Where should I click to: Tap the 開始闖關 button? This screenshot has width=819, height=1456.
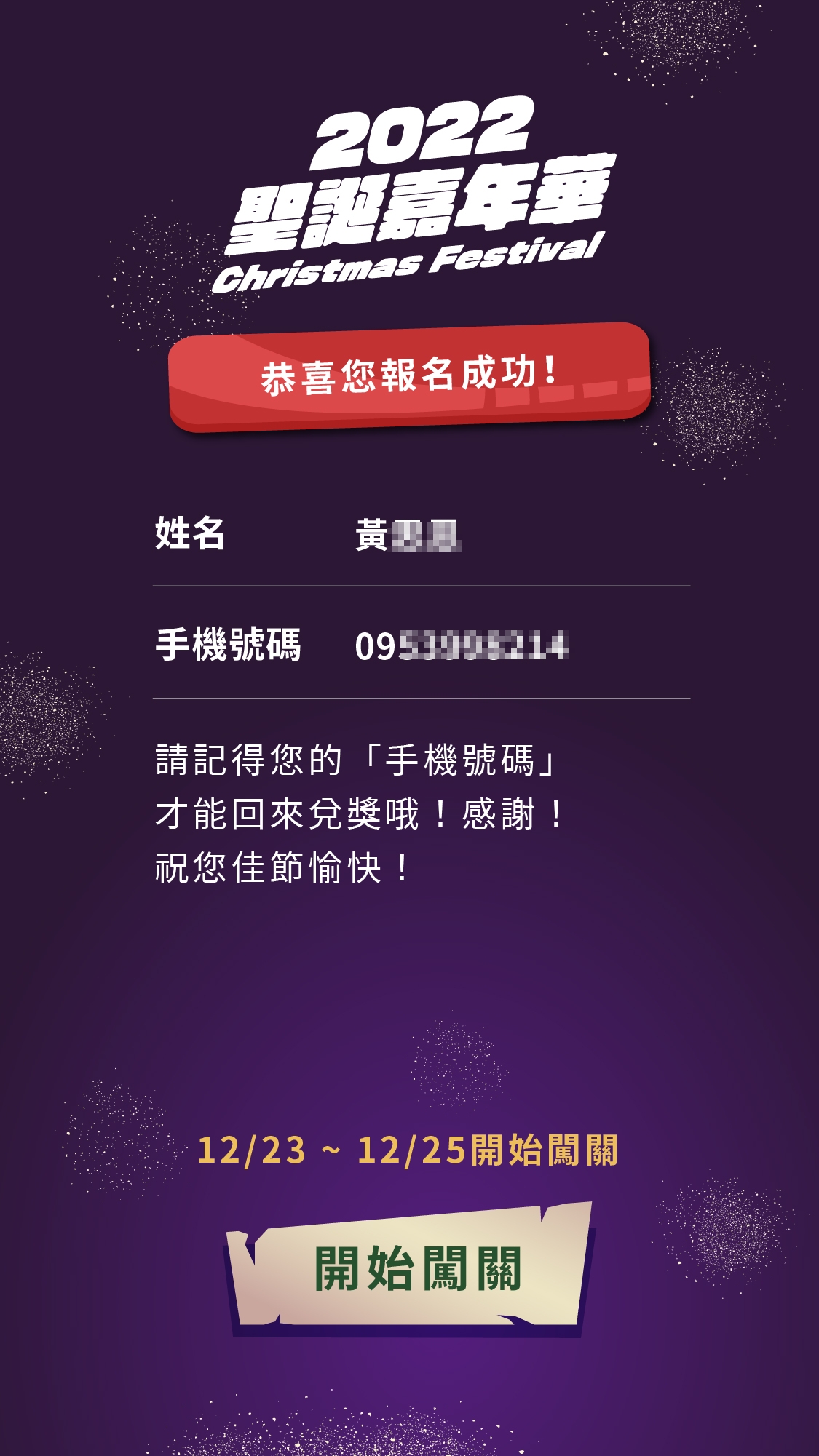[412, 1268]
